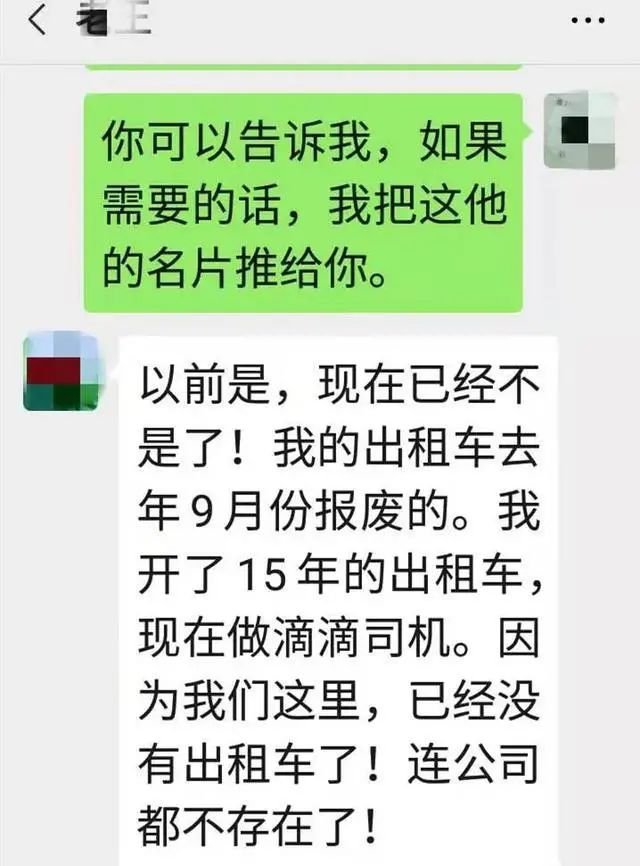Open the contact's avatar beside white message

[x=61, y=371]
